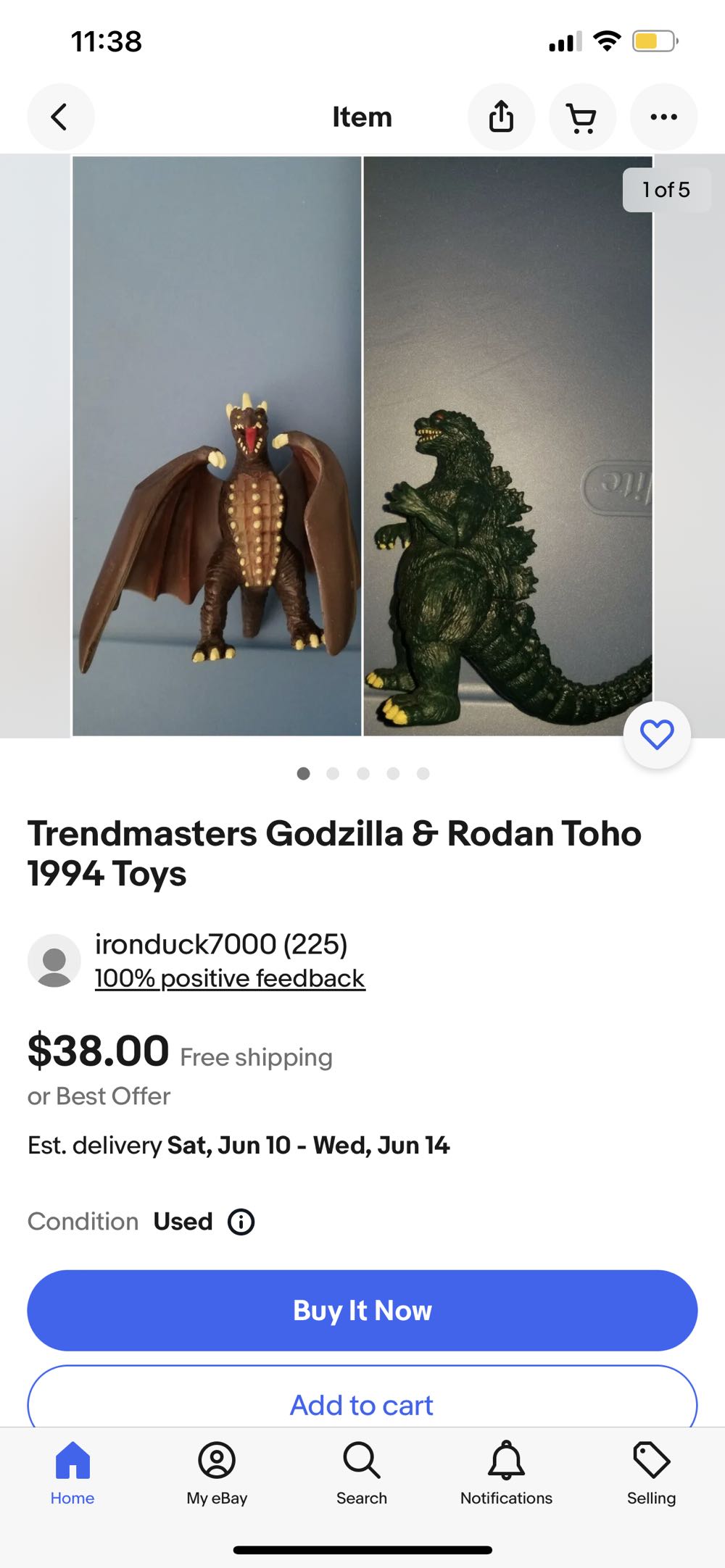Tap the Add to cart button

pos(361,1403)
